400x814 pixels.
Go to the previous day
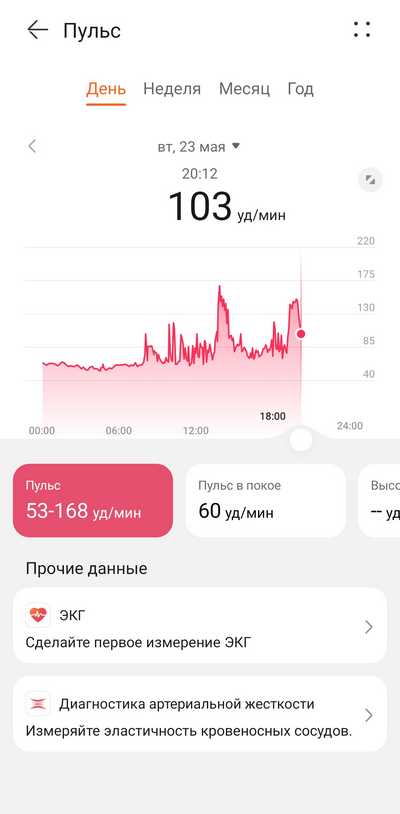pos(32,146)
